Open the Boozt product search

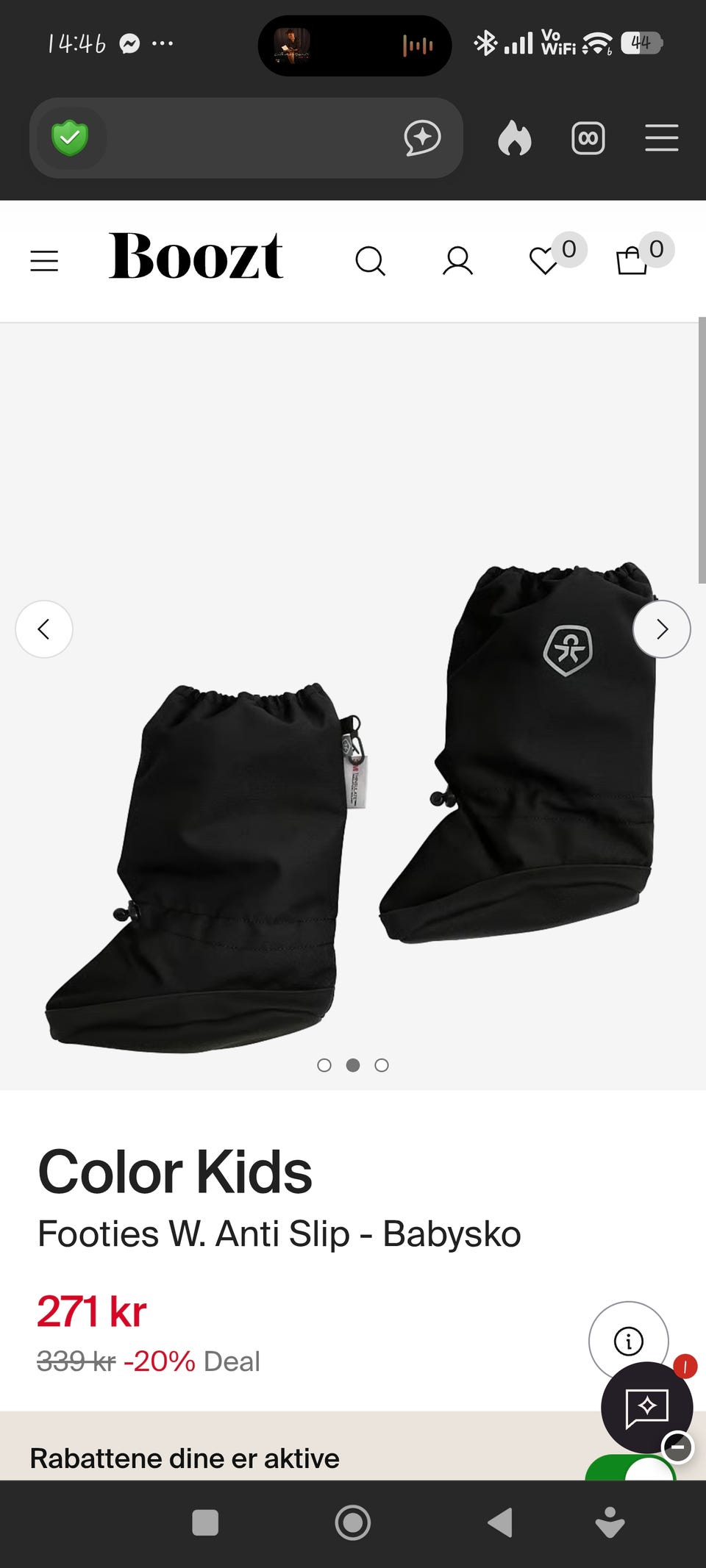coord(370,261)
